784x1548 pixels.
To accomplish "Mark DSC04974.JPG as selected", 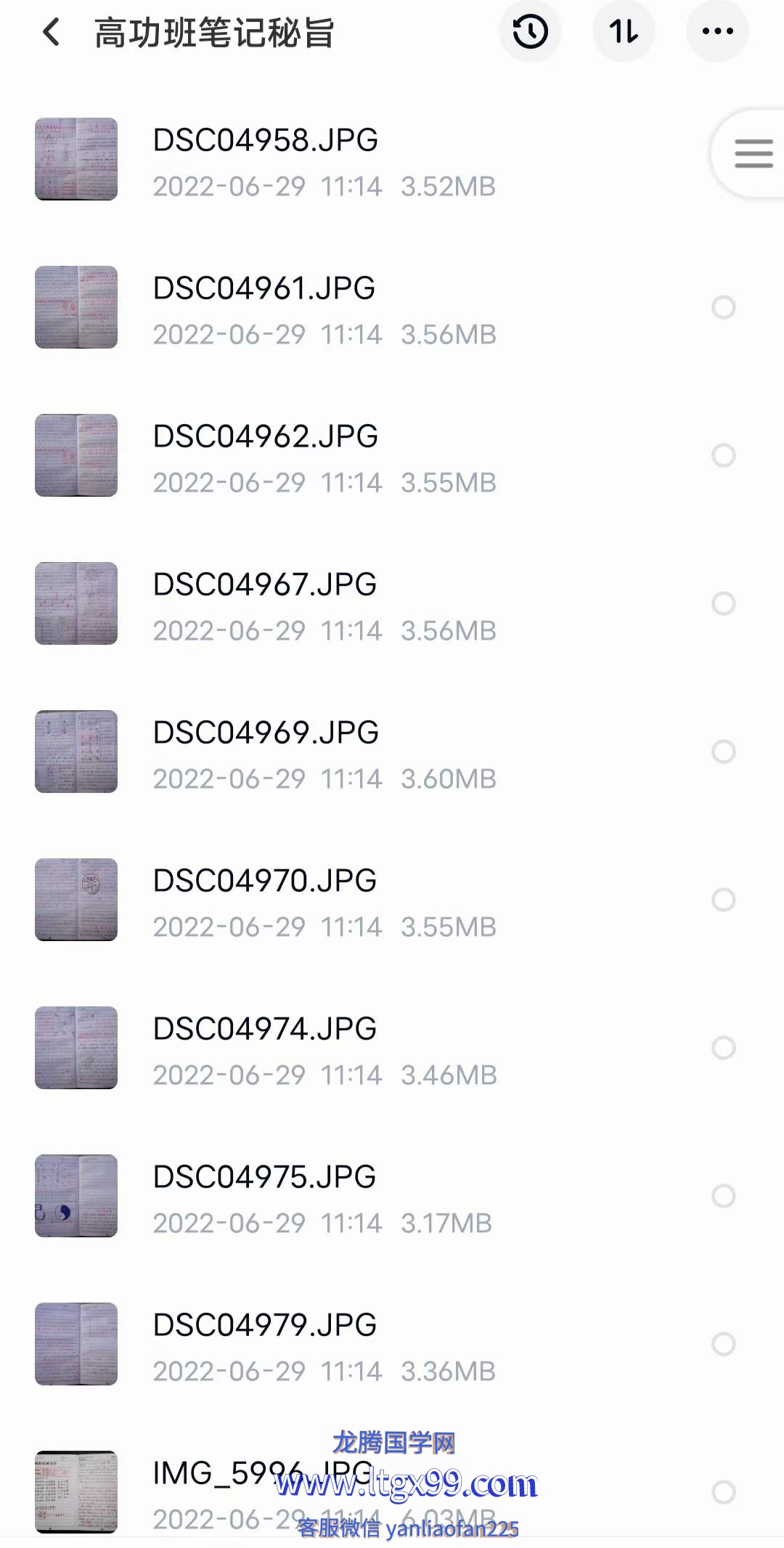I will pos(723,1048).
